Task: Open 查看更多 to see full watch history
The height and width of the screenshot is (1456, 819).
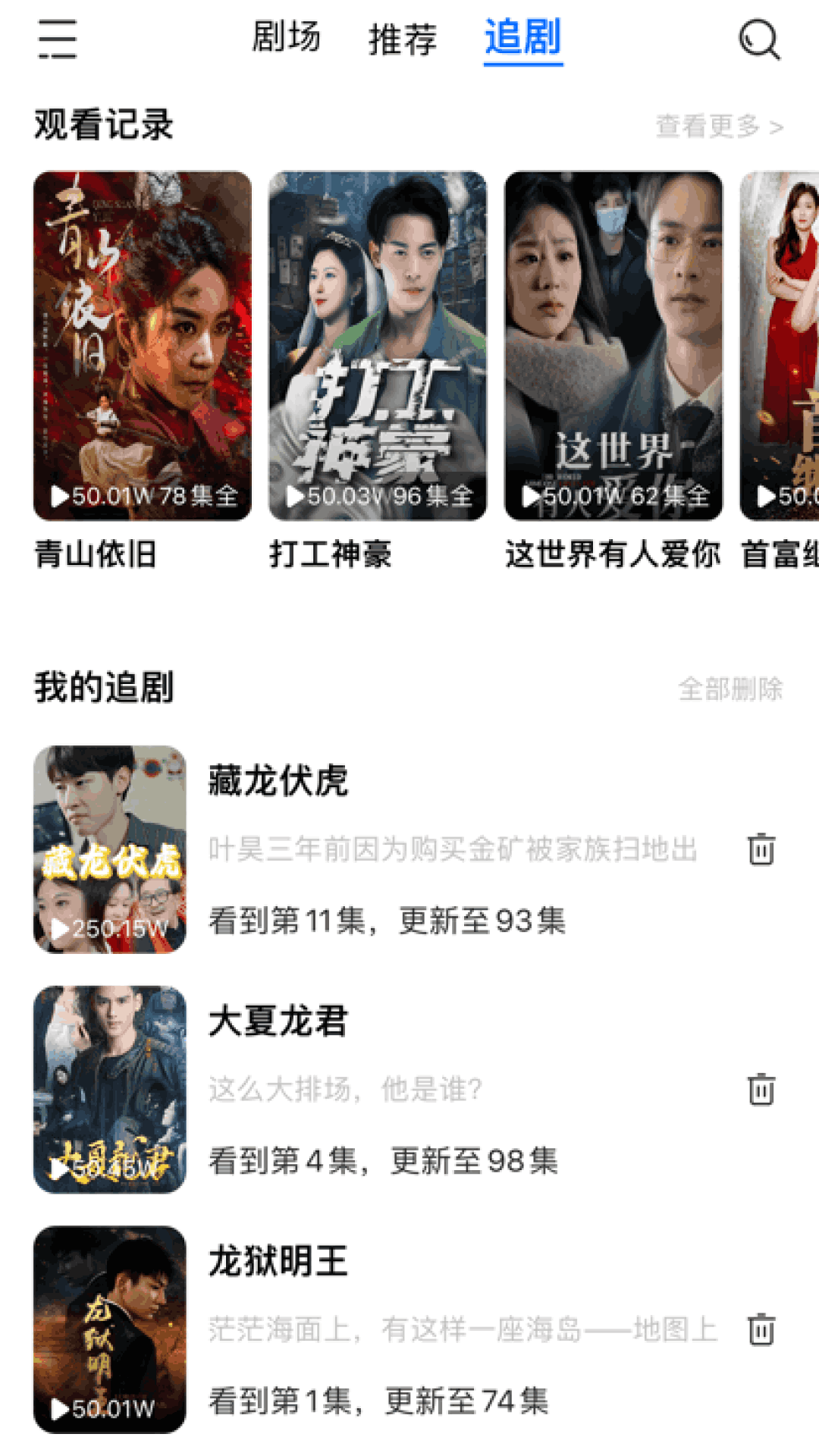Action: [x=705, y=125]
